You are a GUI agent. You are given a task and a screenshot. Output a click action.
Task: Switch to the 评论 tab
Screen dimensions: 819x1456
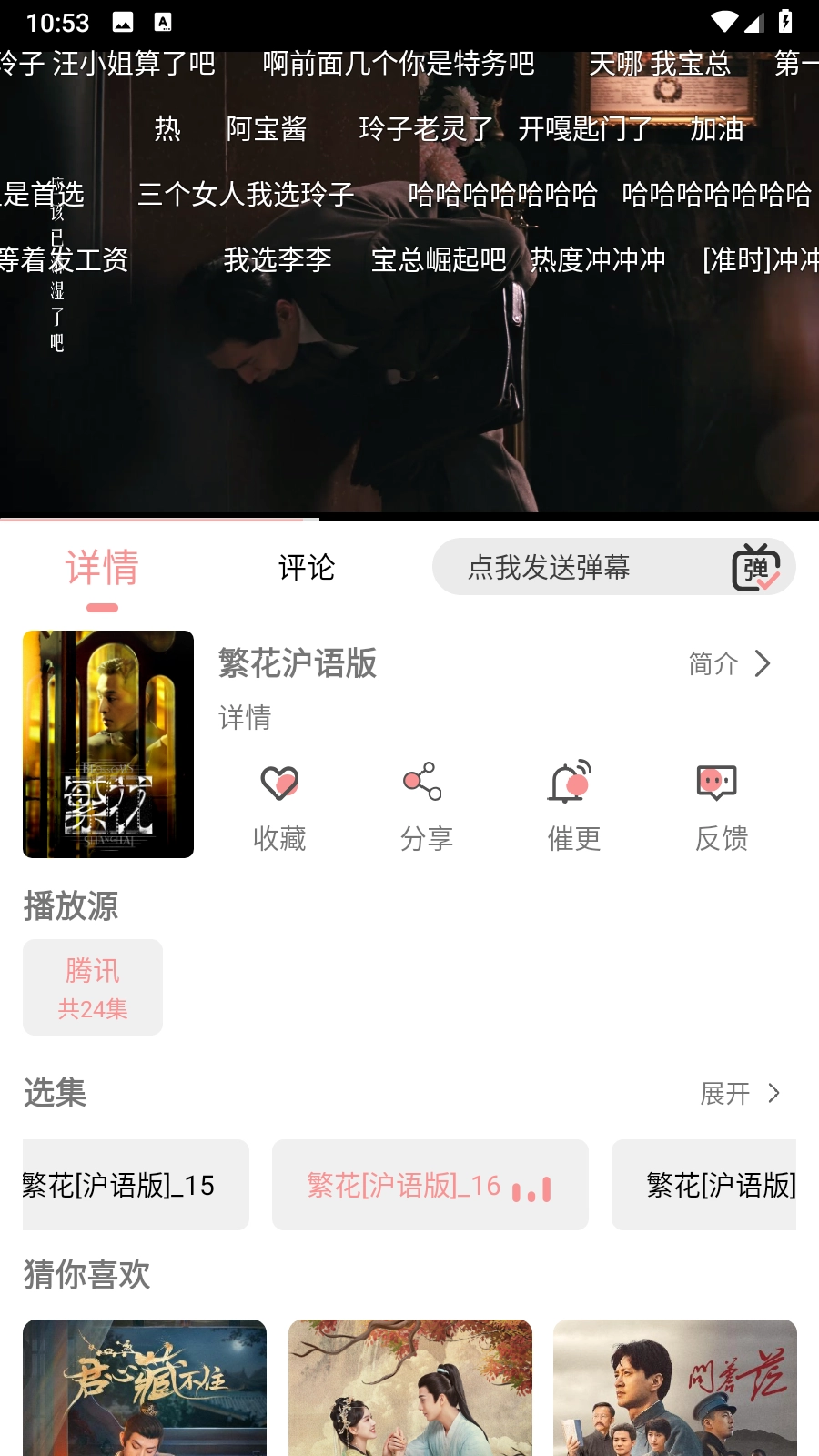(x=307, y=568)
